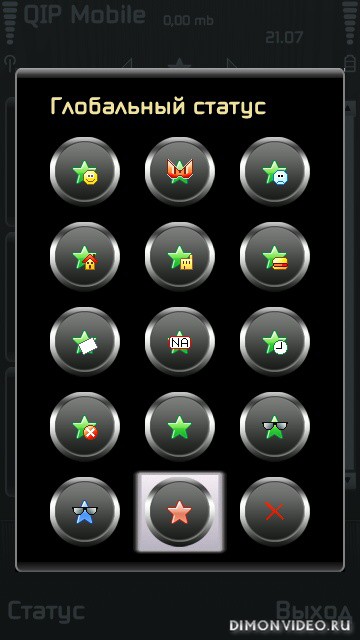Choose the angry red devil status

pos(180,171)
